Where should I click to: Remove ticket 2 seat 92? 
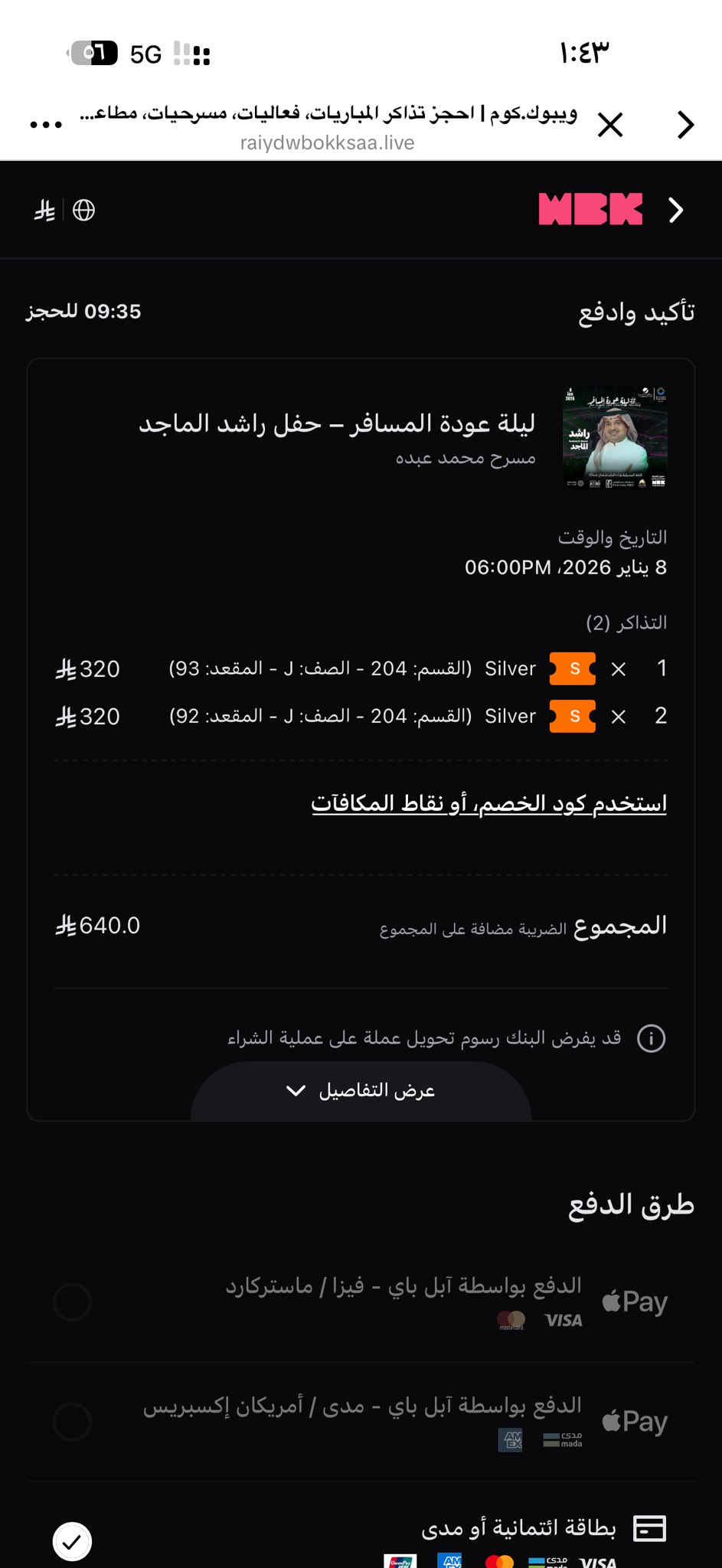point(619,717)
